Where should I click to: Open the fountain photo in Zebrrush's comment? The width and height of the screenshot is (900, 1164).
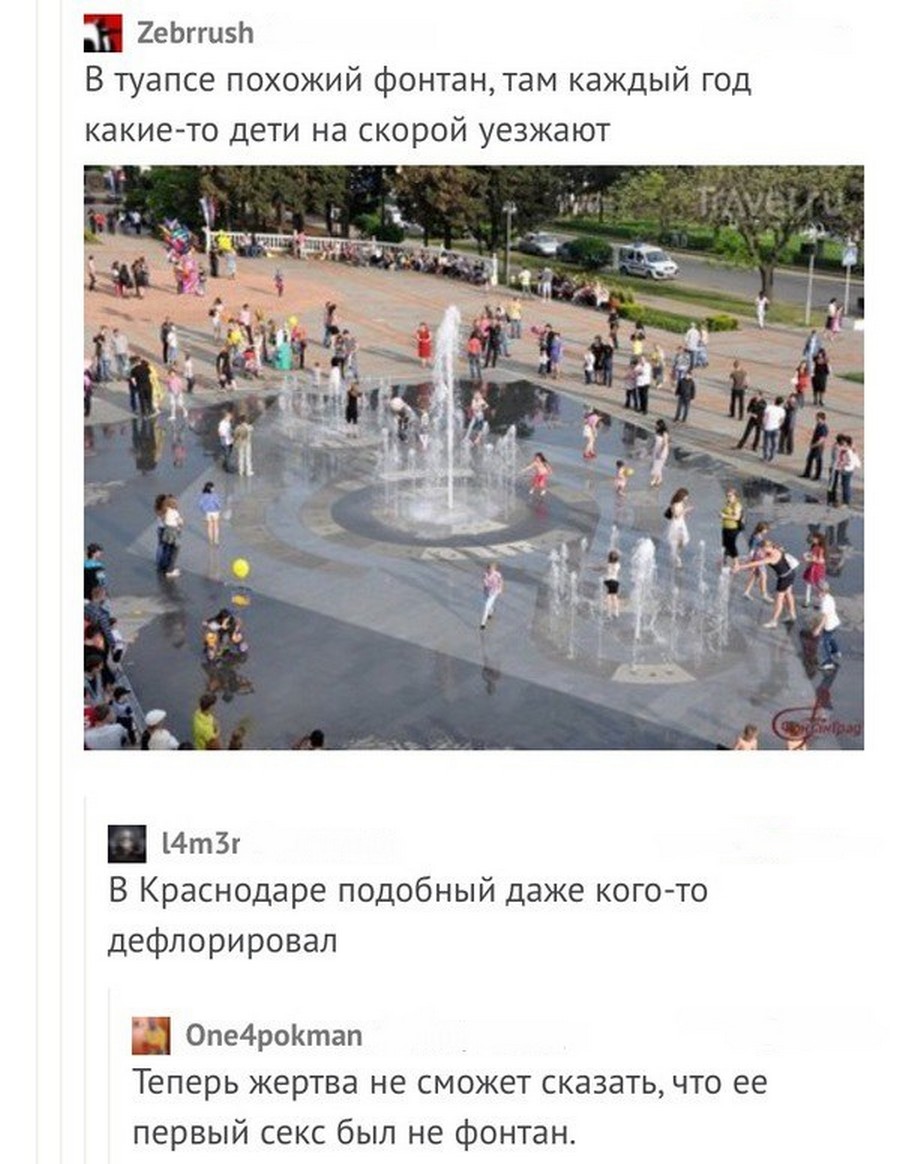tap(473, 457)
